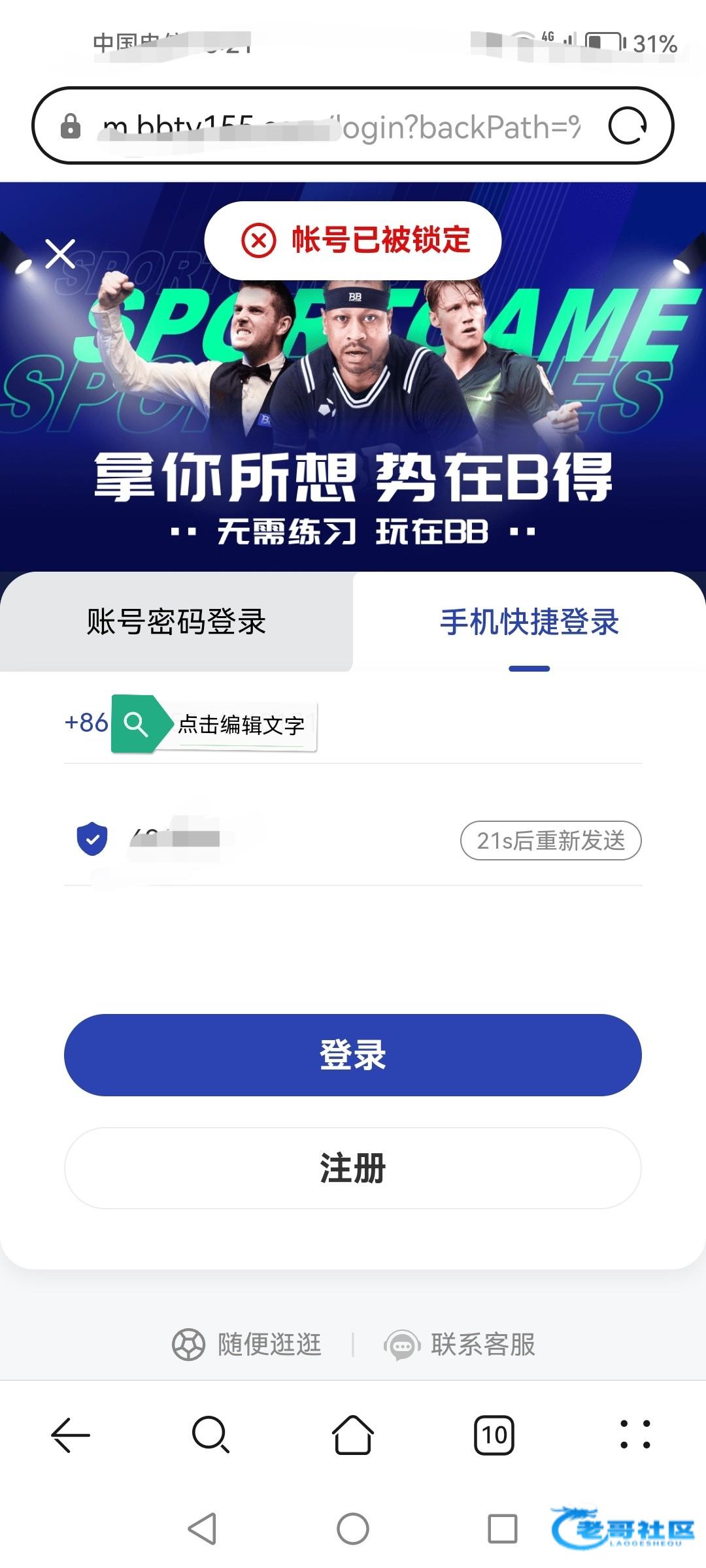The height and width of the screenshot is (1568, 706).
Task: Close the login page with the X icon
Action: click(60, 253)
